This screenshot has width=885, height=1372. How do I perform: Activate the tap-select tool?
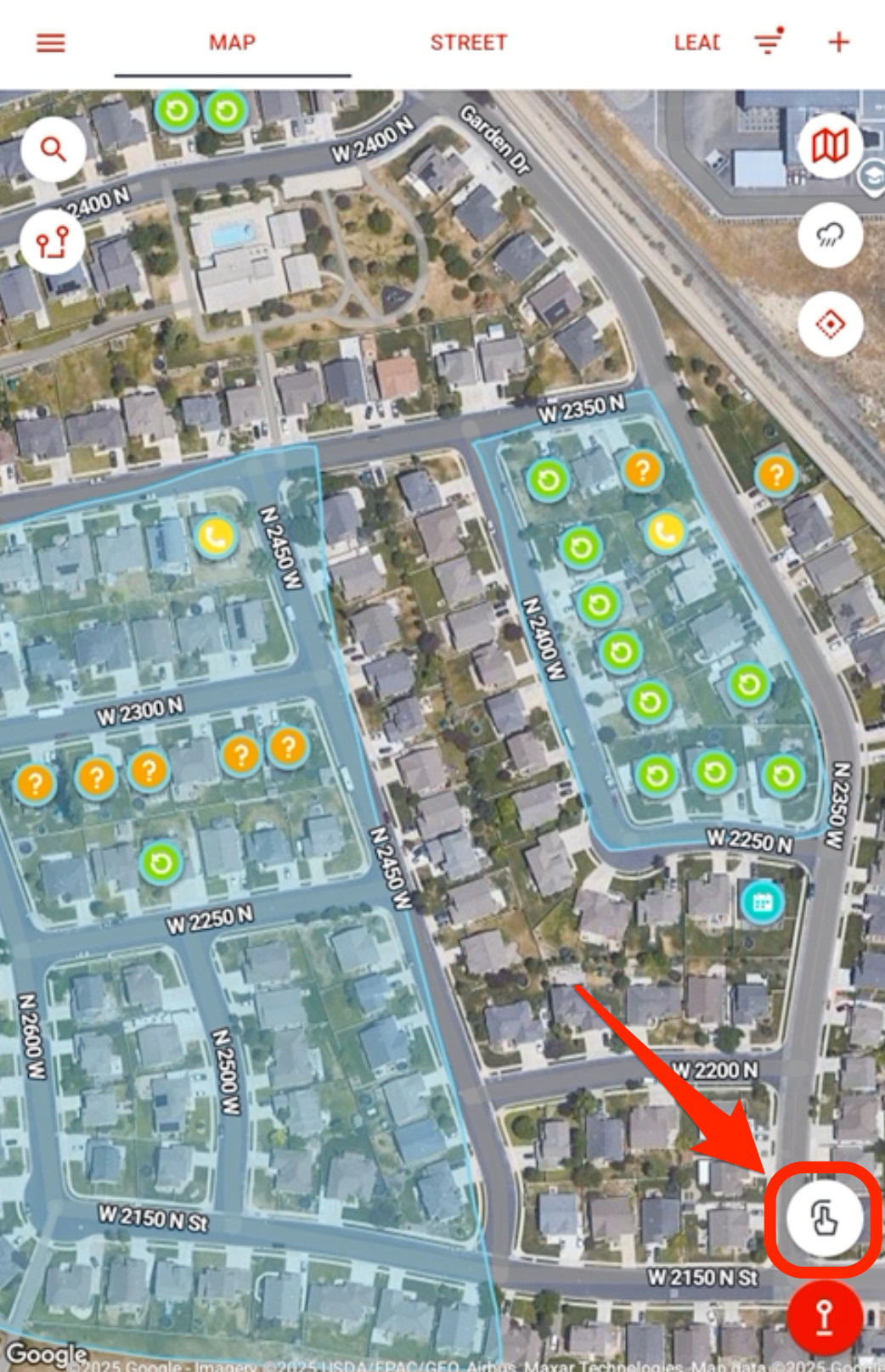822,1218
